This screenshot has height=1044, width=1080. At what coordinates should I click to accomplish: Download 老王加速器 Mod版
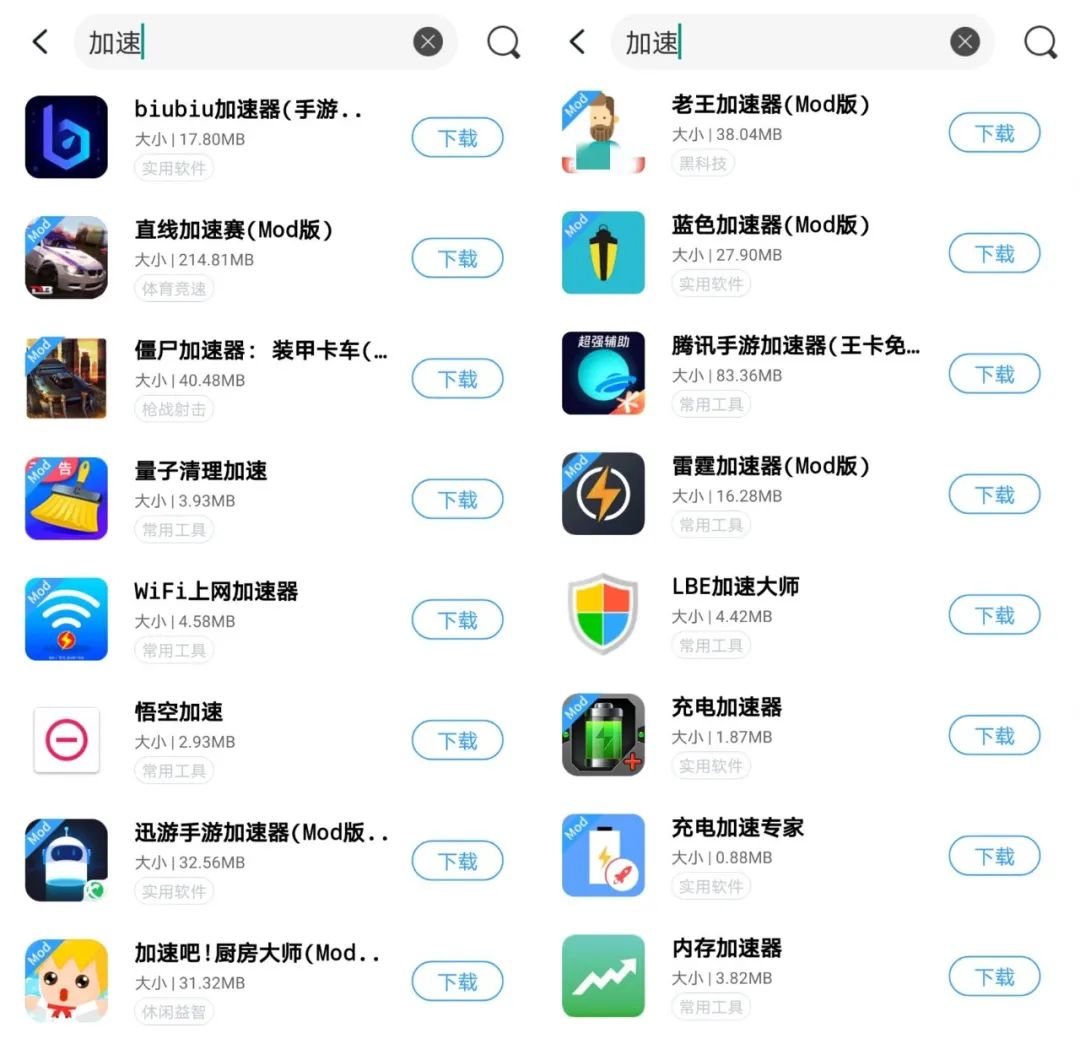pos(994,133)
